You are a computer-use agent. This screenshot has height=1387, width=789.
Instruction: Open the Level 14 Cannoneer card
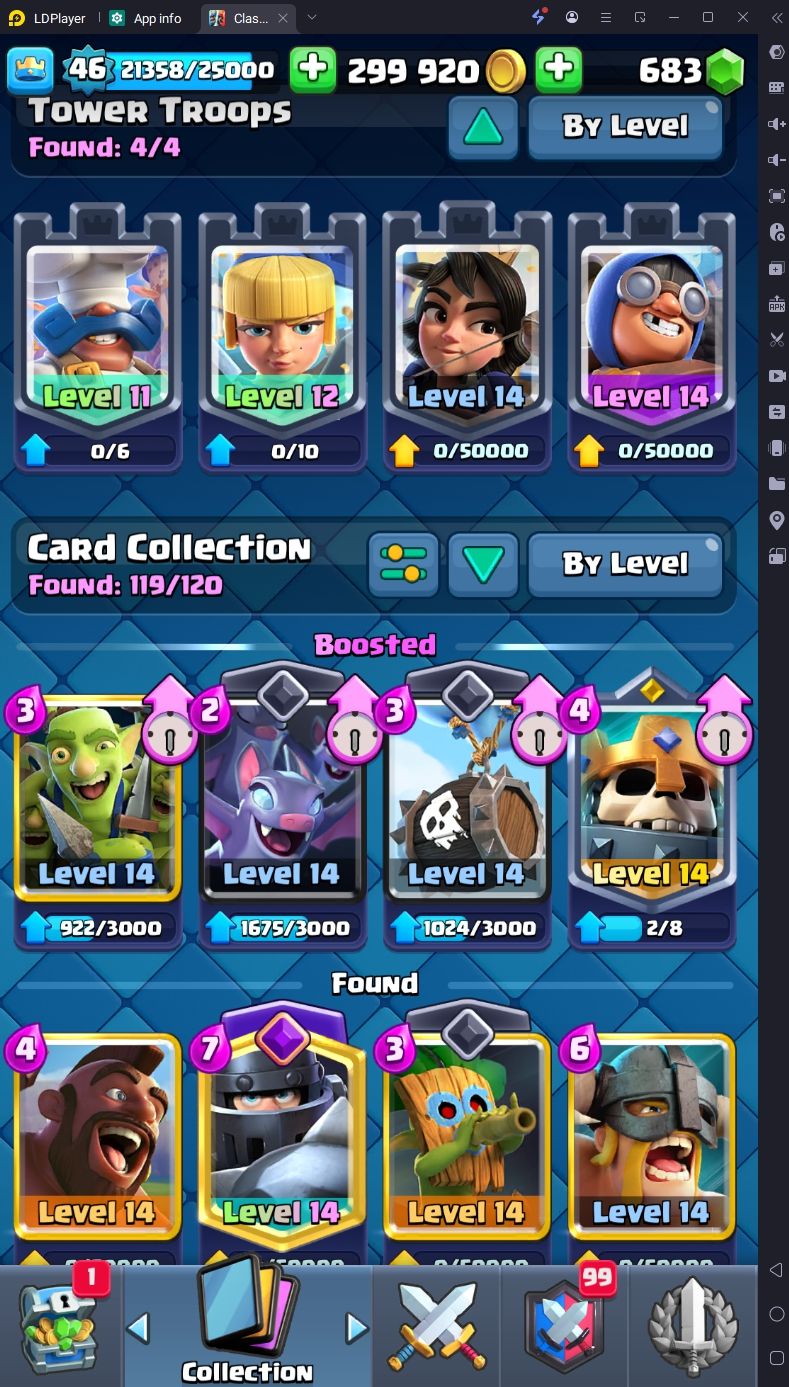tap(652, 337)
